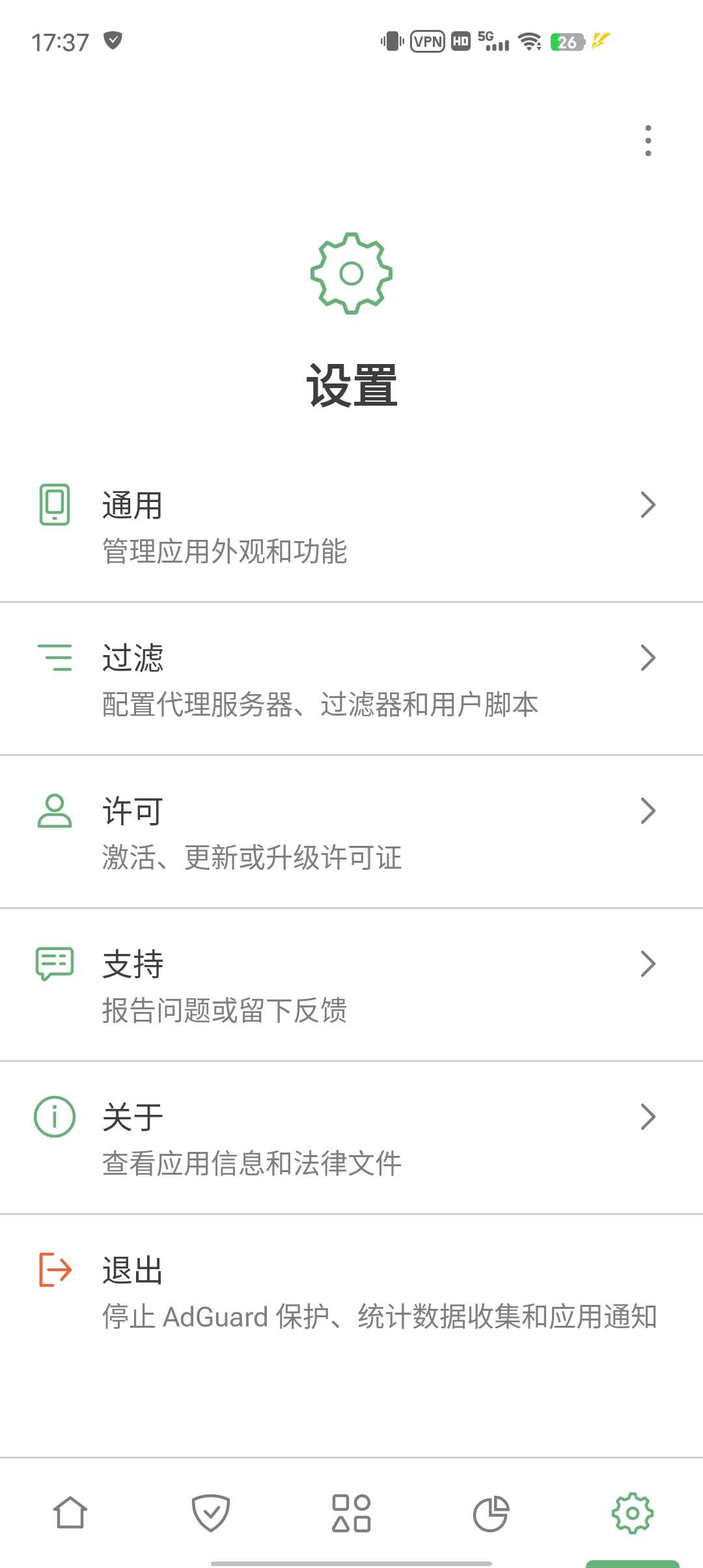
Task: Open the 支持 support page
Action: 351,985
